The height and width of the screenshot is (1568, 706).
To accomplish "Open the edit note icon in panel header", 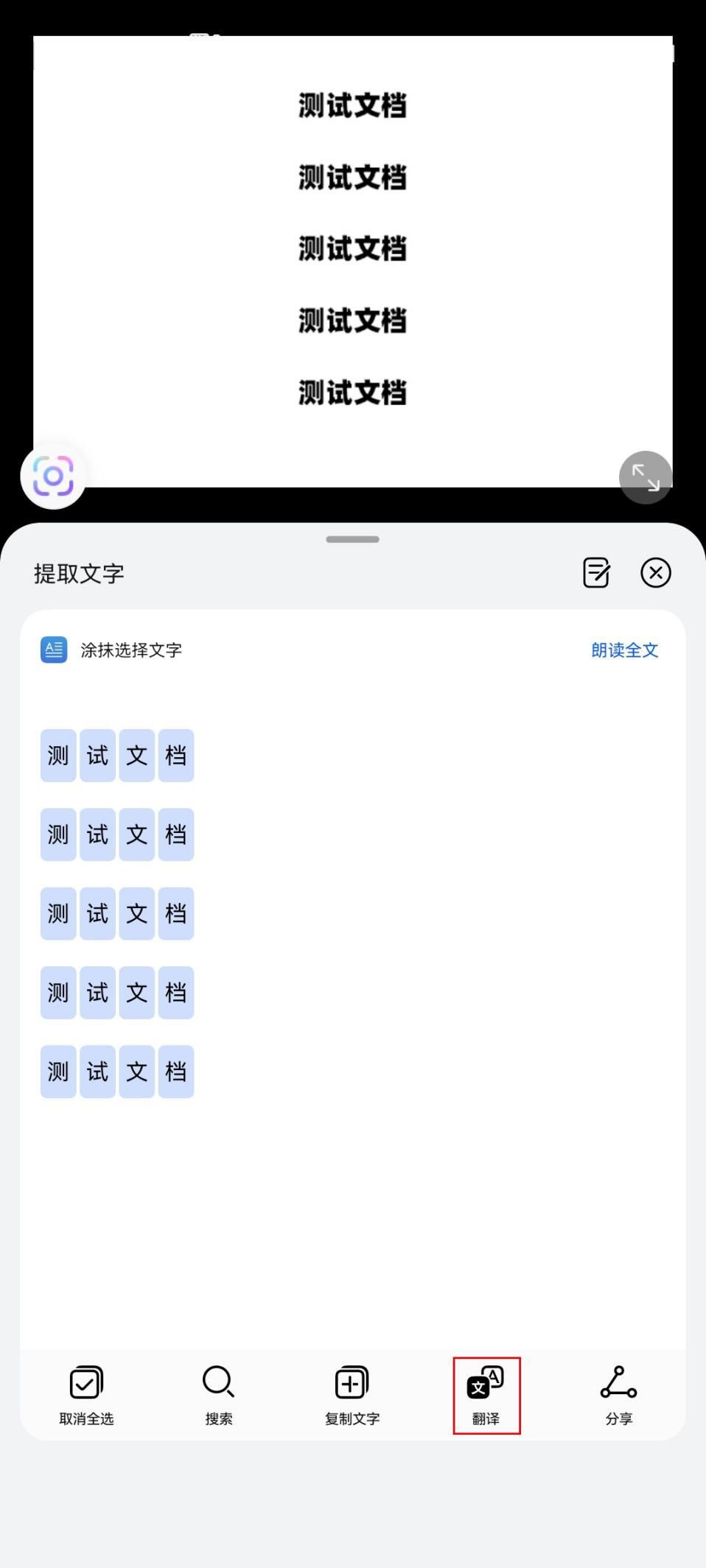I will tap(597, 574).
